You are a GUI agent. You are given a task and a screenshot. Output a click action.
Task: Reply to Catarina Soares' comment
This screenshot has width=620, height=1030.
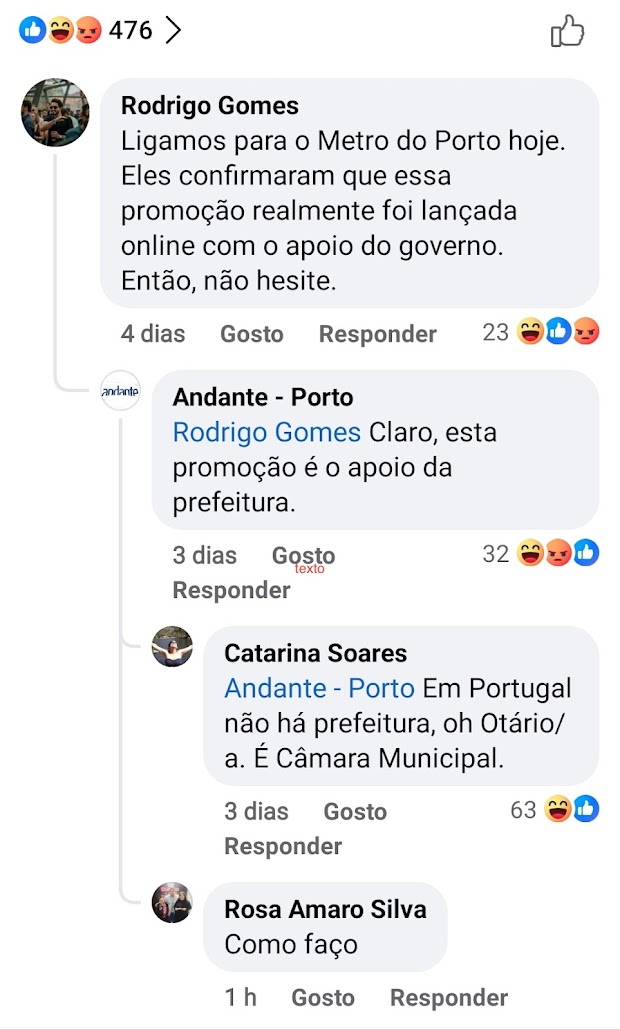tap(283, 846)
